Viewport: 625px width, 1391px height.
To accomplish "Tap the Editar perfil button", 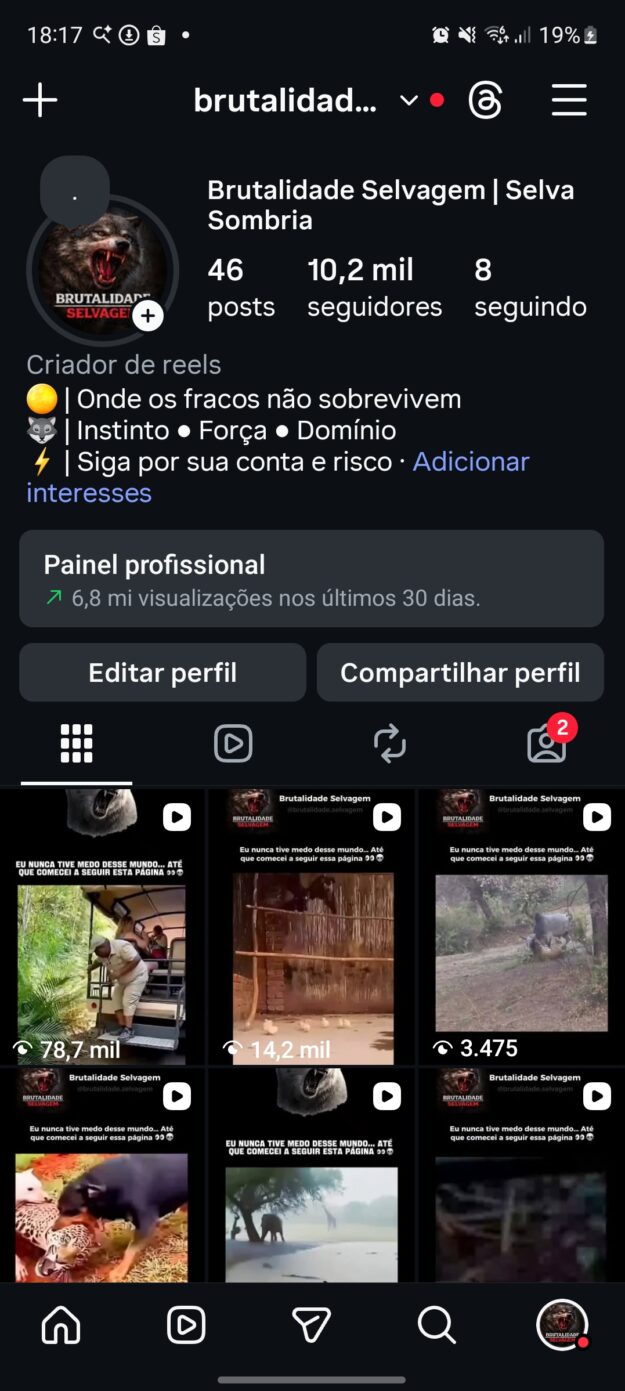I will 162,673.
